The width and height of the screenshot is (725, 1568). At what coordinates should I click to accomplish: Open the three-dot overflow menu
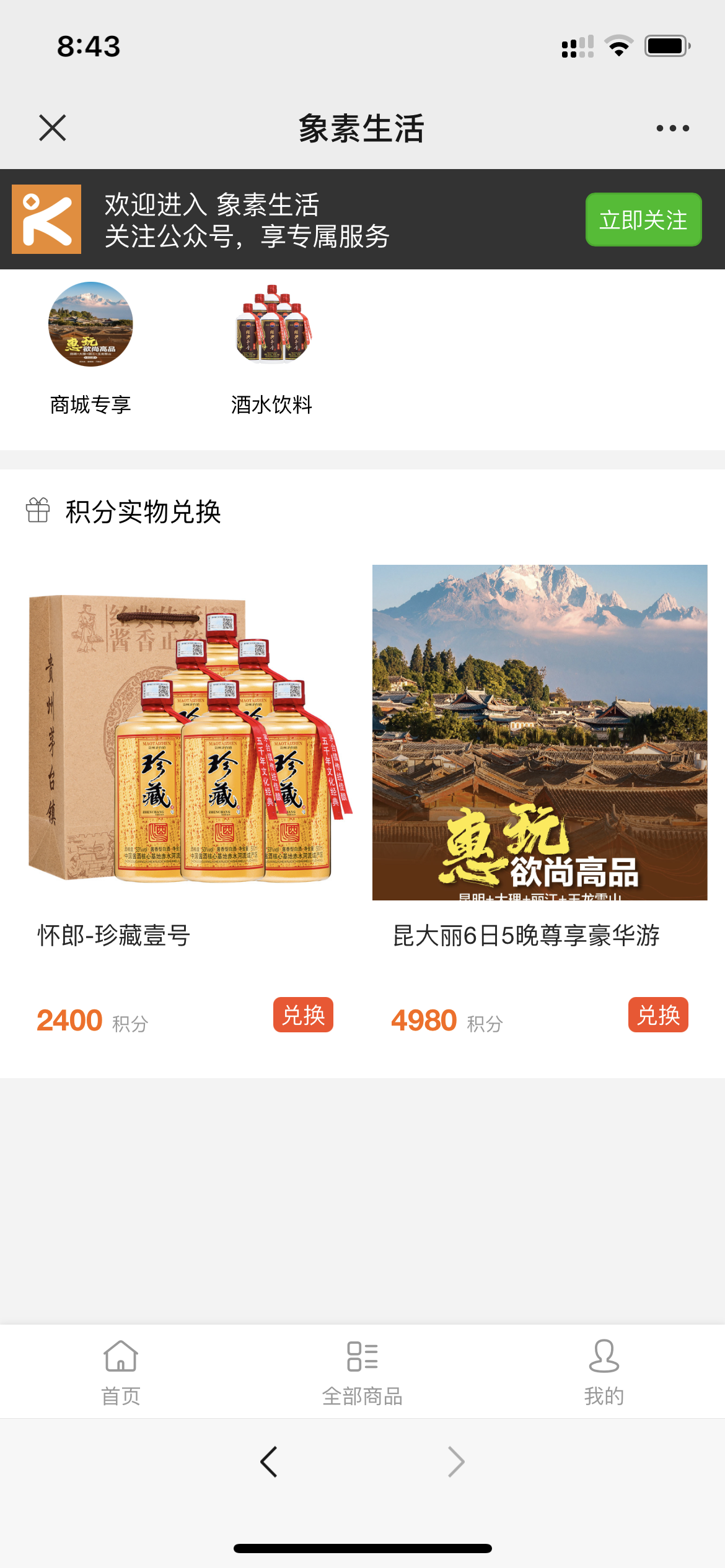[x=672, y=128]
